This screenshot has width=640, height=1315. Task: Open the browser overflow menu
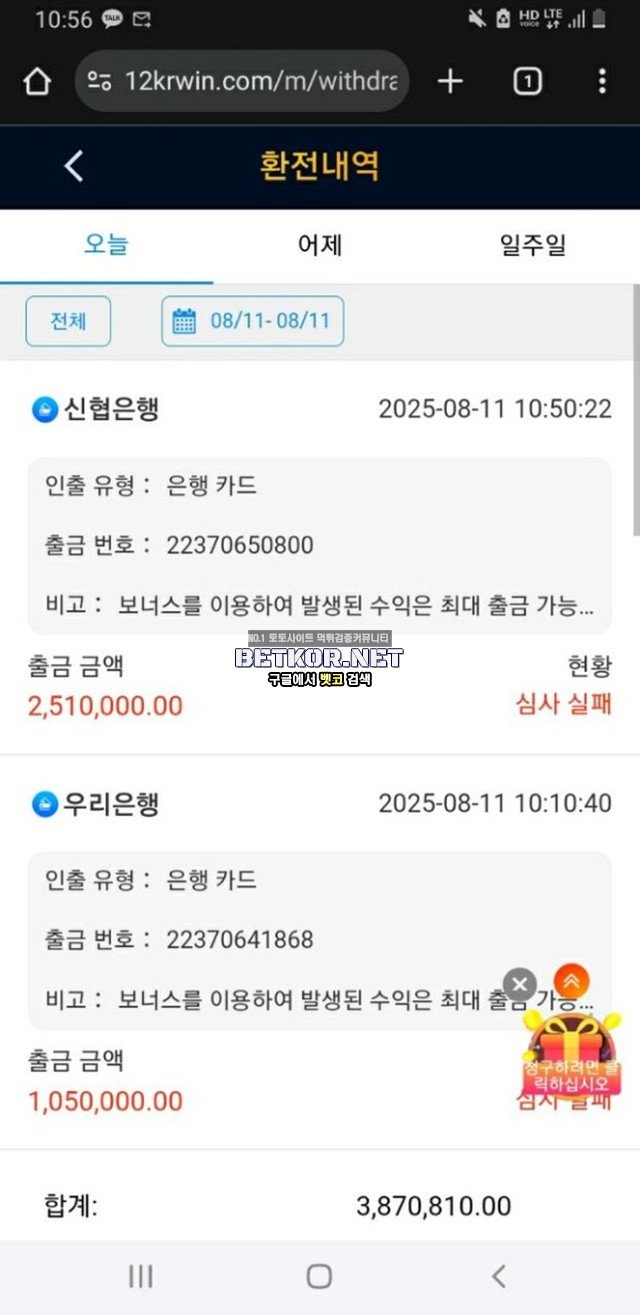[x=601, y=81]
